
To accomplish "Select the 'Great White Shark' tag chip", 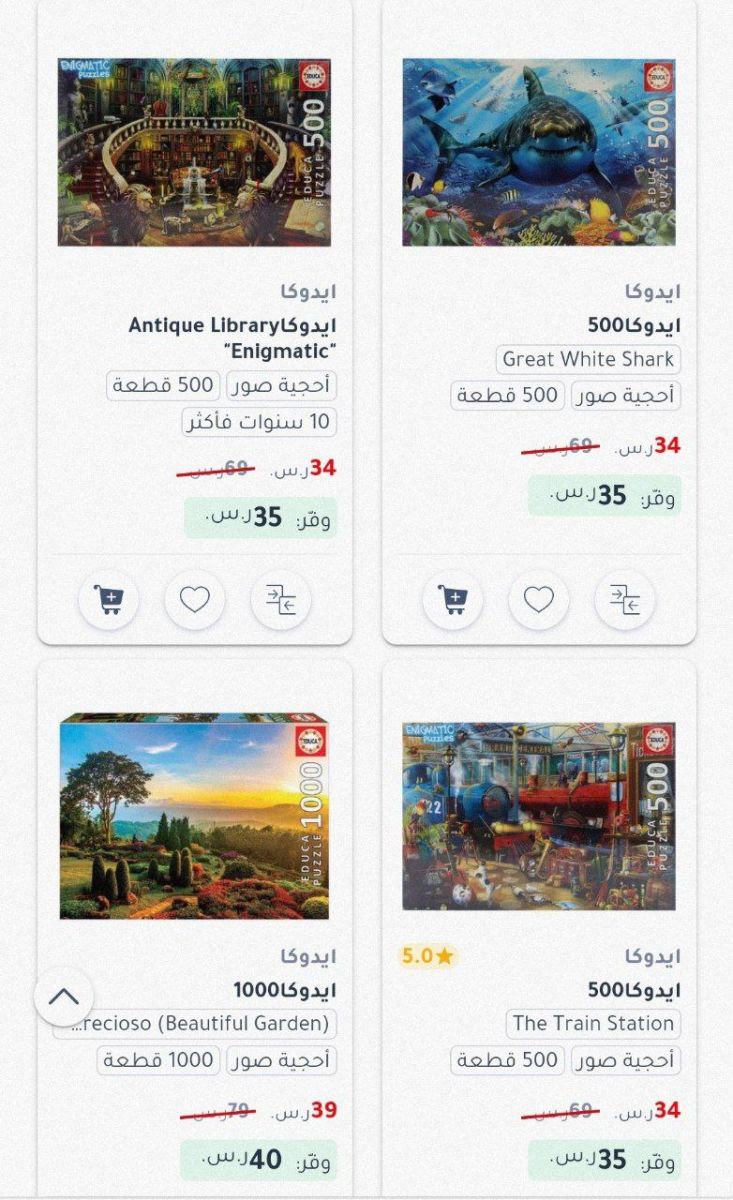I will coord(588,359).
